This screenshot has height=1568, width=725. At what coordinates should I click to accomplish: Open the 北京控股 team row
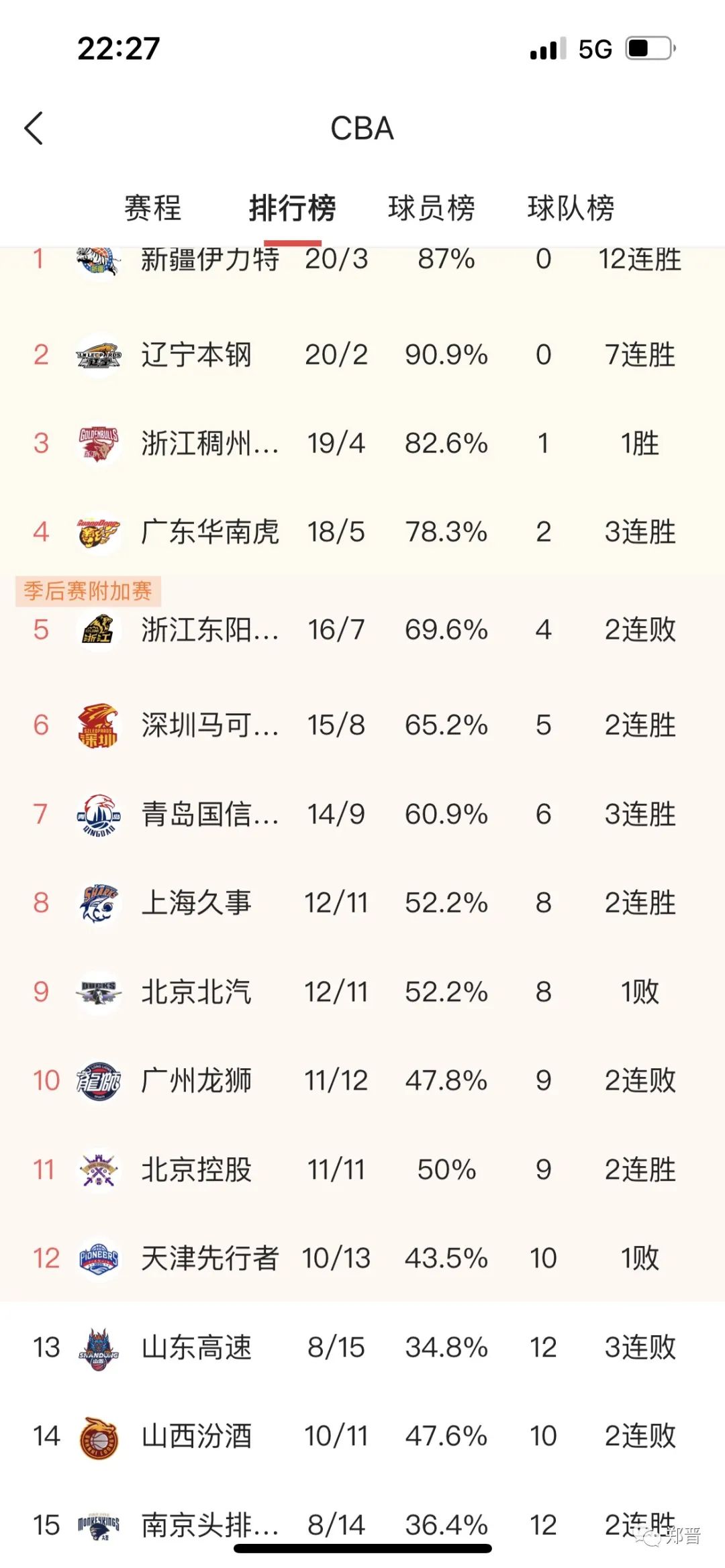196,1170
